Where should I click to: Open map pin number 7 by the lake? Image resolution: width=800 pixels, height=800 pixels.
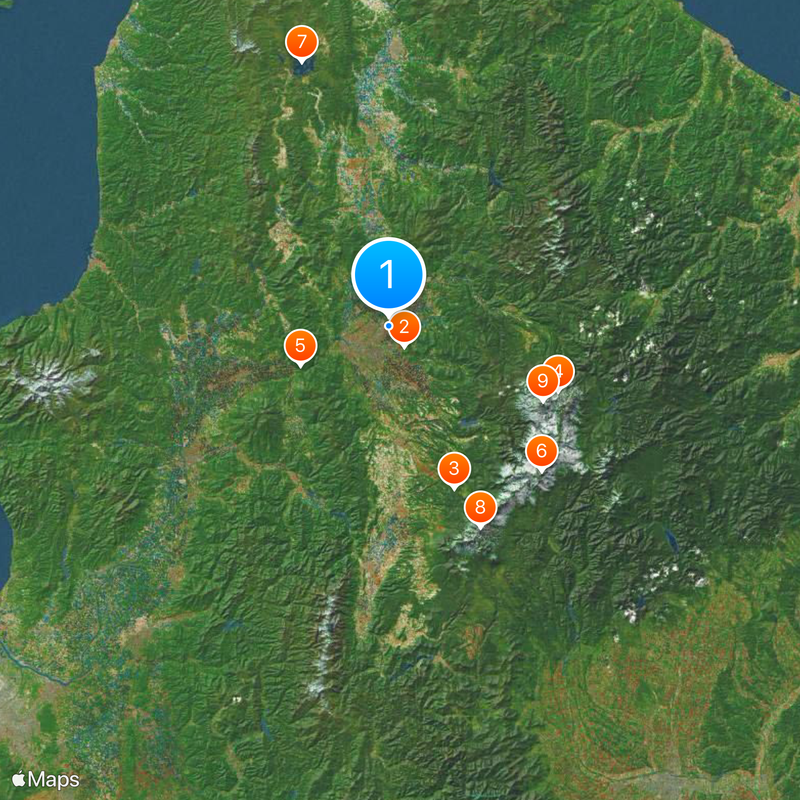[x=301, y=43]
